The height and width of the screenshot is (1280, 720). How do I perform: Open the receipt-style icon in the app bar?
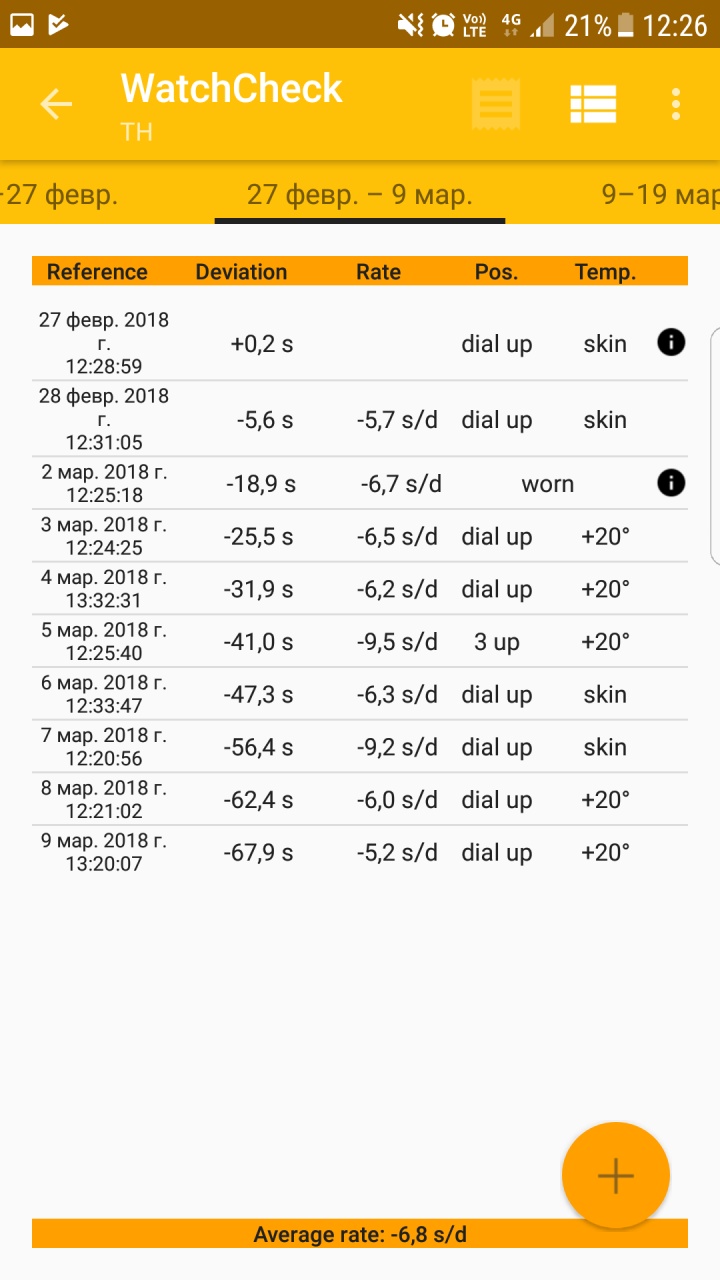(x=496, y=104)
